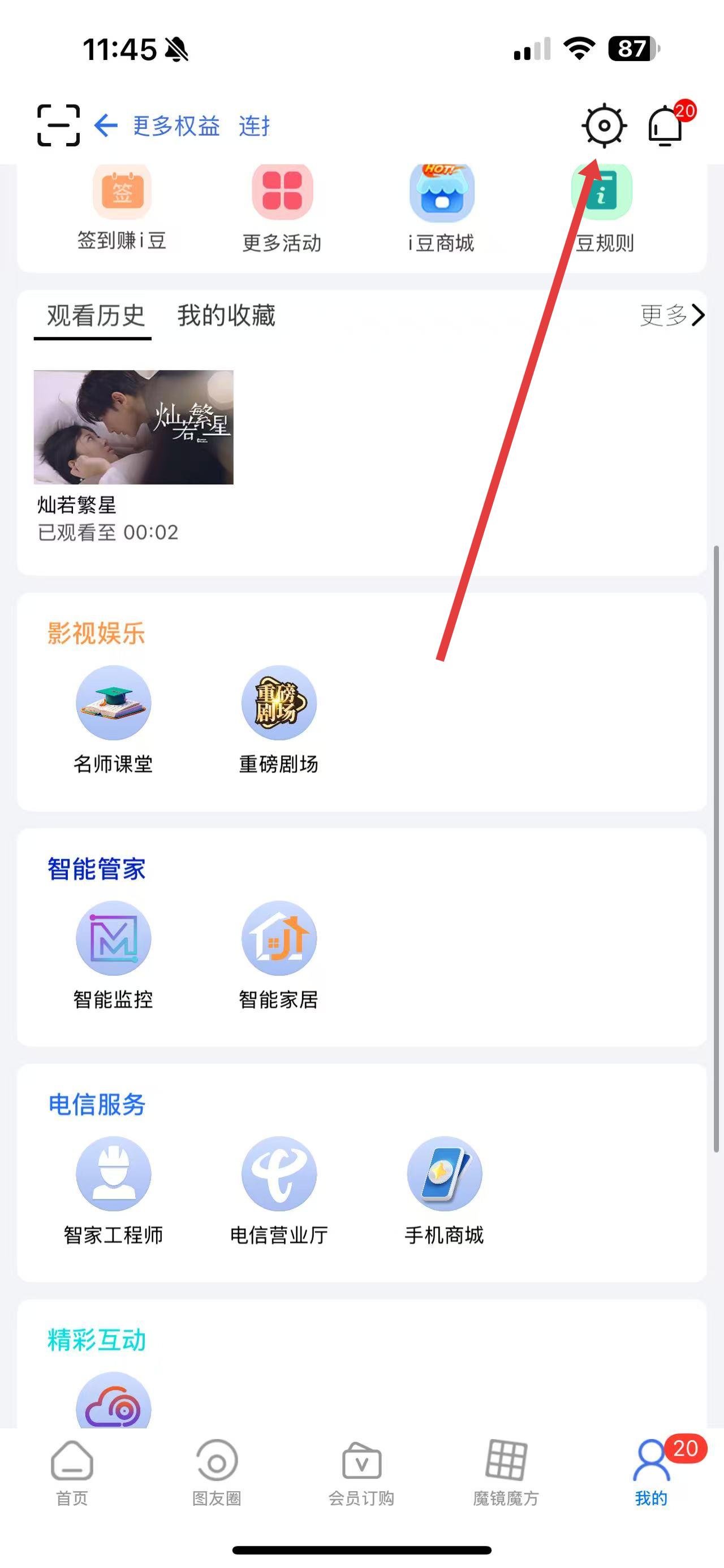This screenshot has width=724, height=1568.
Task: Switch to 会员订购 tab
Action: (361, 1473)
